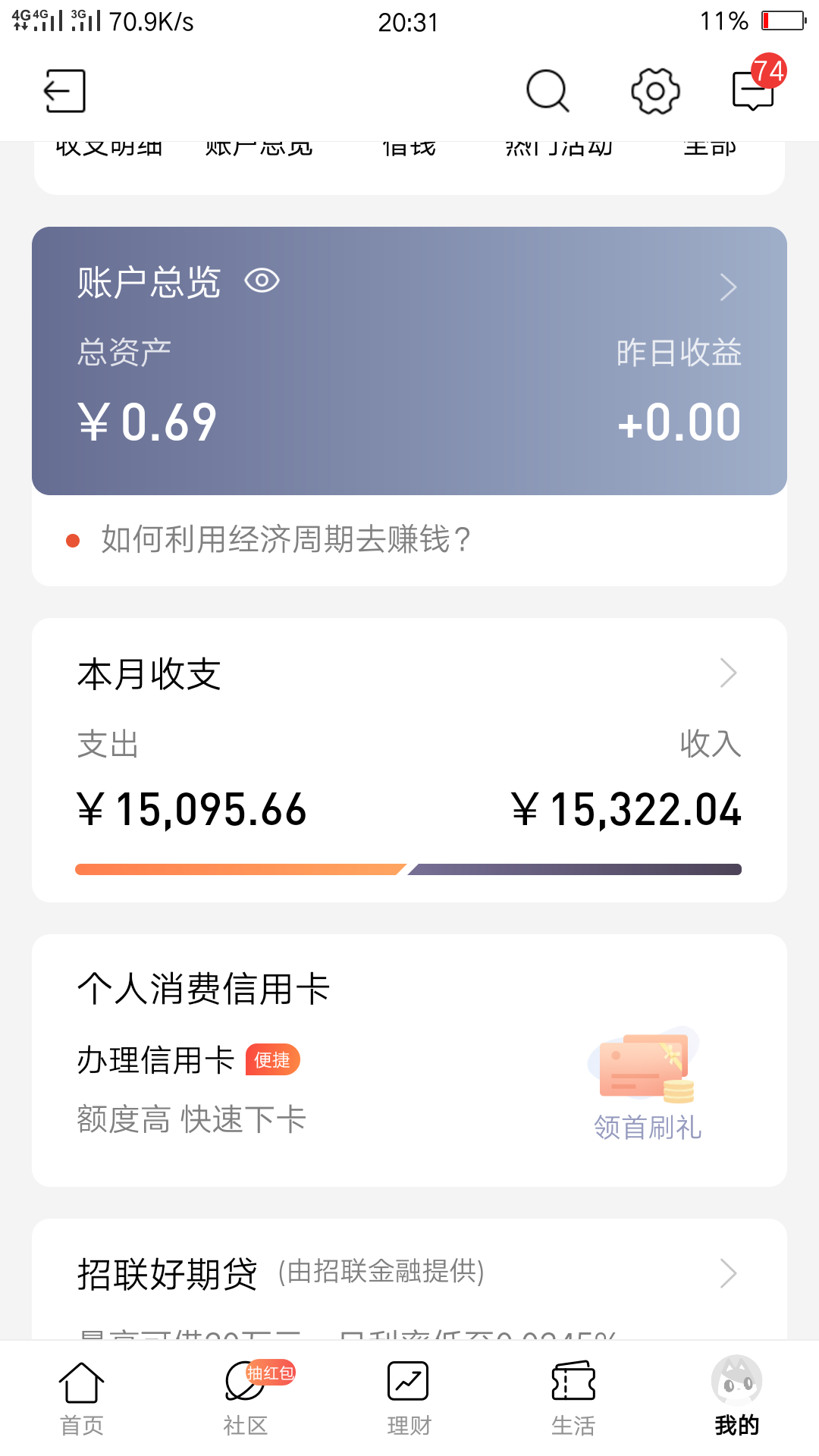819x1456 pixels.
Task: Open the settings gear
Action: (655, 91)
